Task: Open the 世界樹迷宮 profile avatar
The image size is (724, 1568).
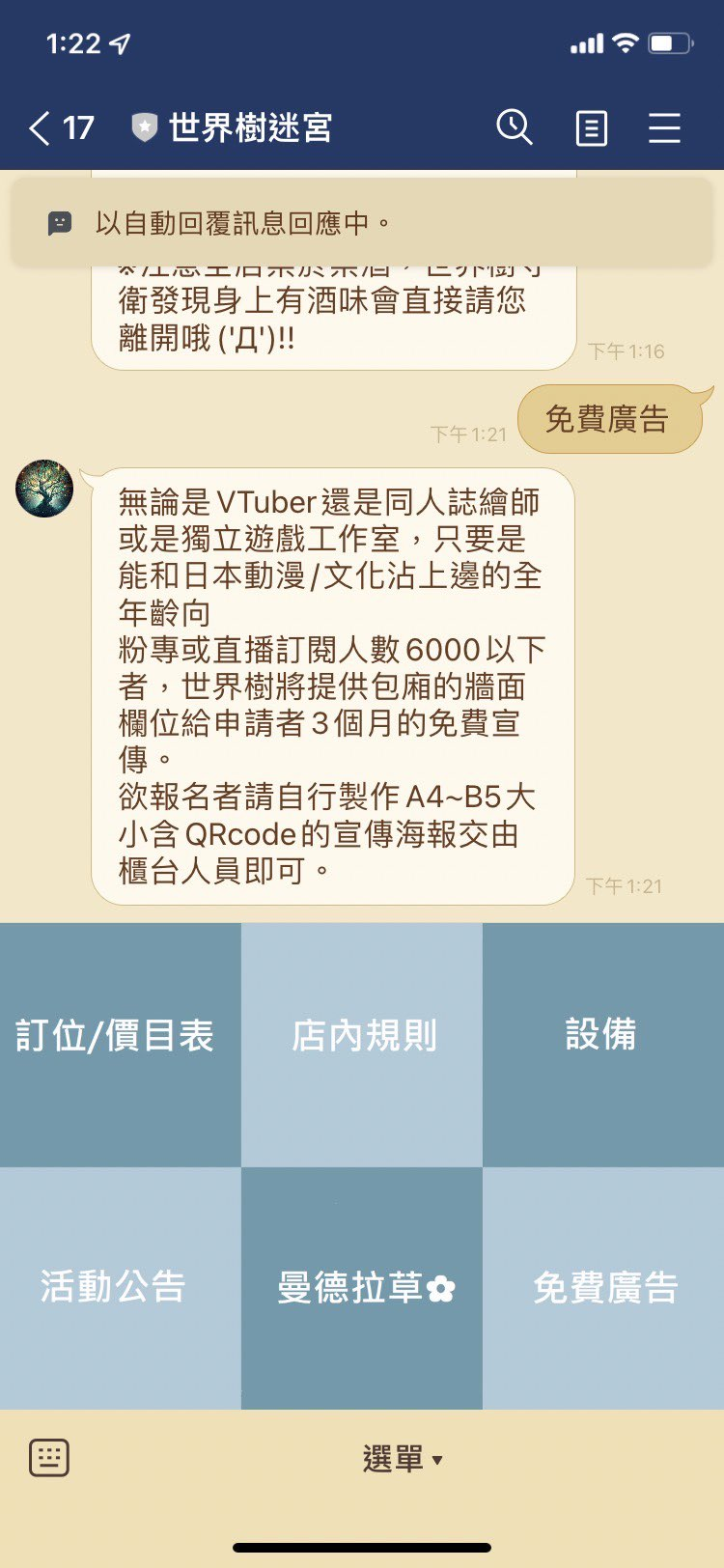Action: click(x=44, y=489)
